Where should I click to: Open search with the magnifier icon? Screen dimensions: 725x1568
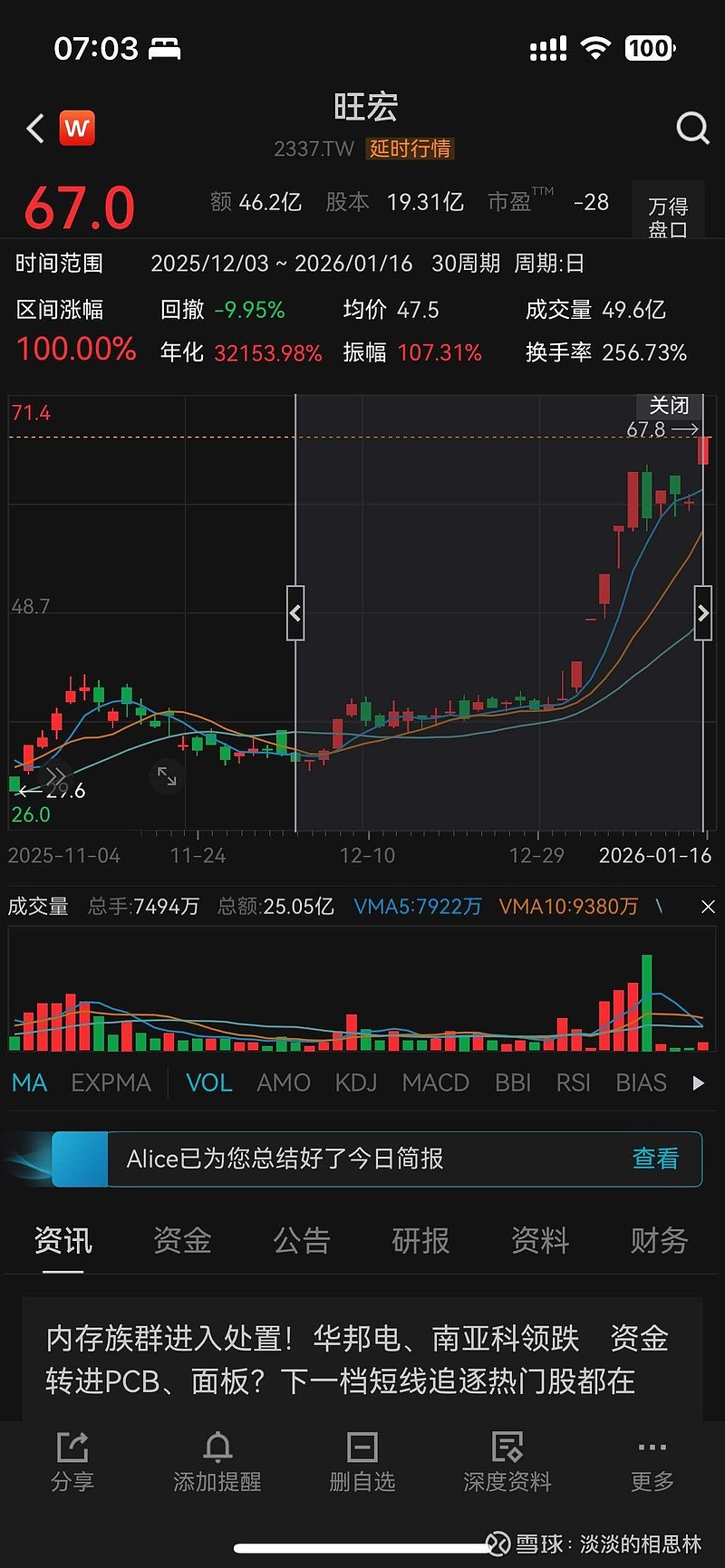click(x=692, y=129)
